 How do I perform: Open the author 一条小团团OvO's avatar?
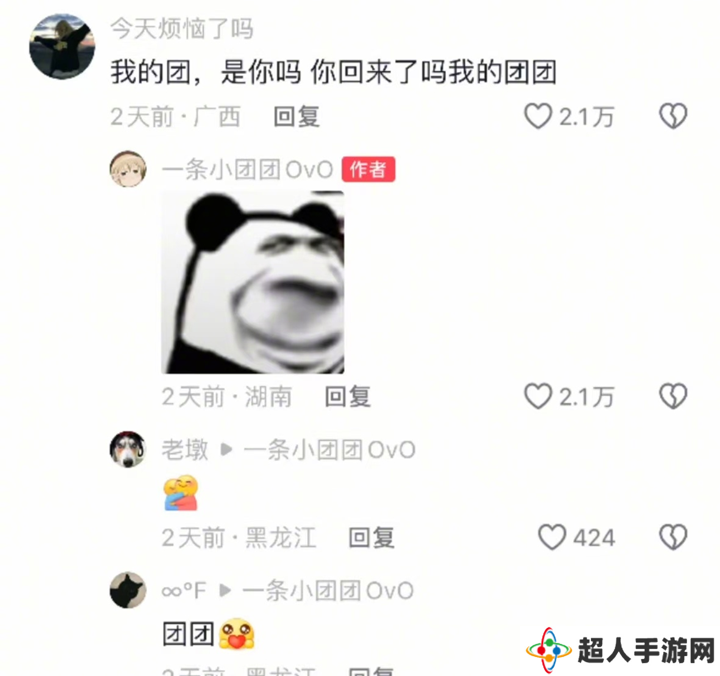[128, 170]
